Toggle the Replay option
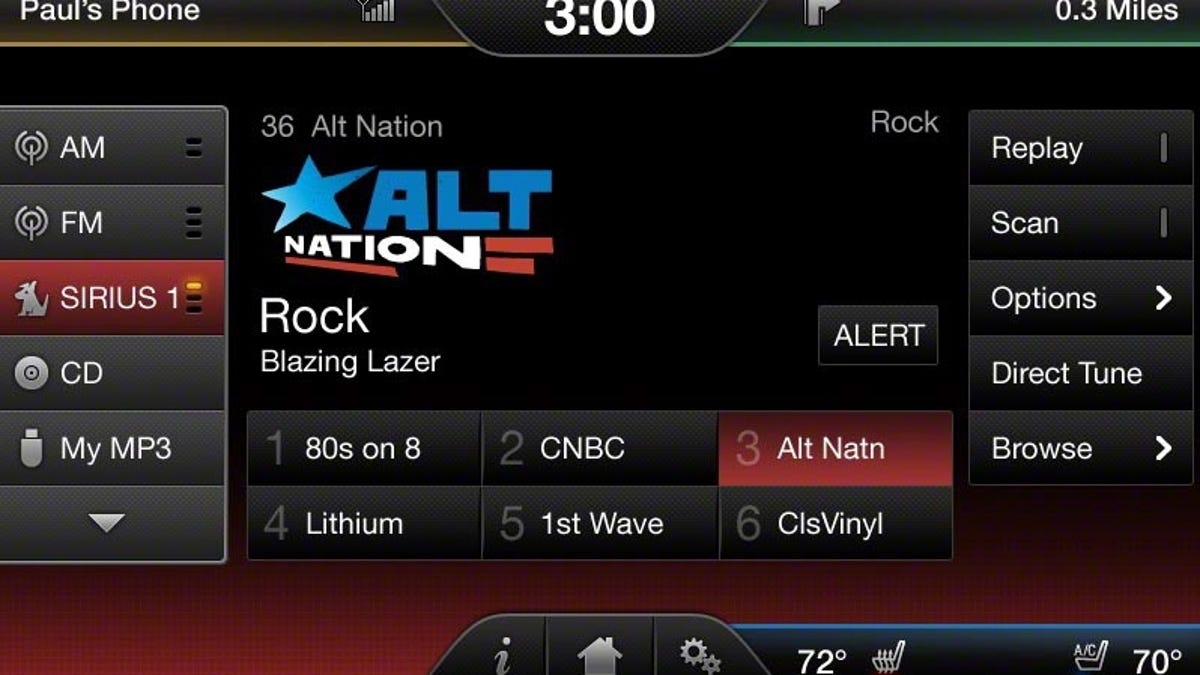The height and width of the screenshot is (675, 1200). [1080, 148]
